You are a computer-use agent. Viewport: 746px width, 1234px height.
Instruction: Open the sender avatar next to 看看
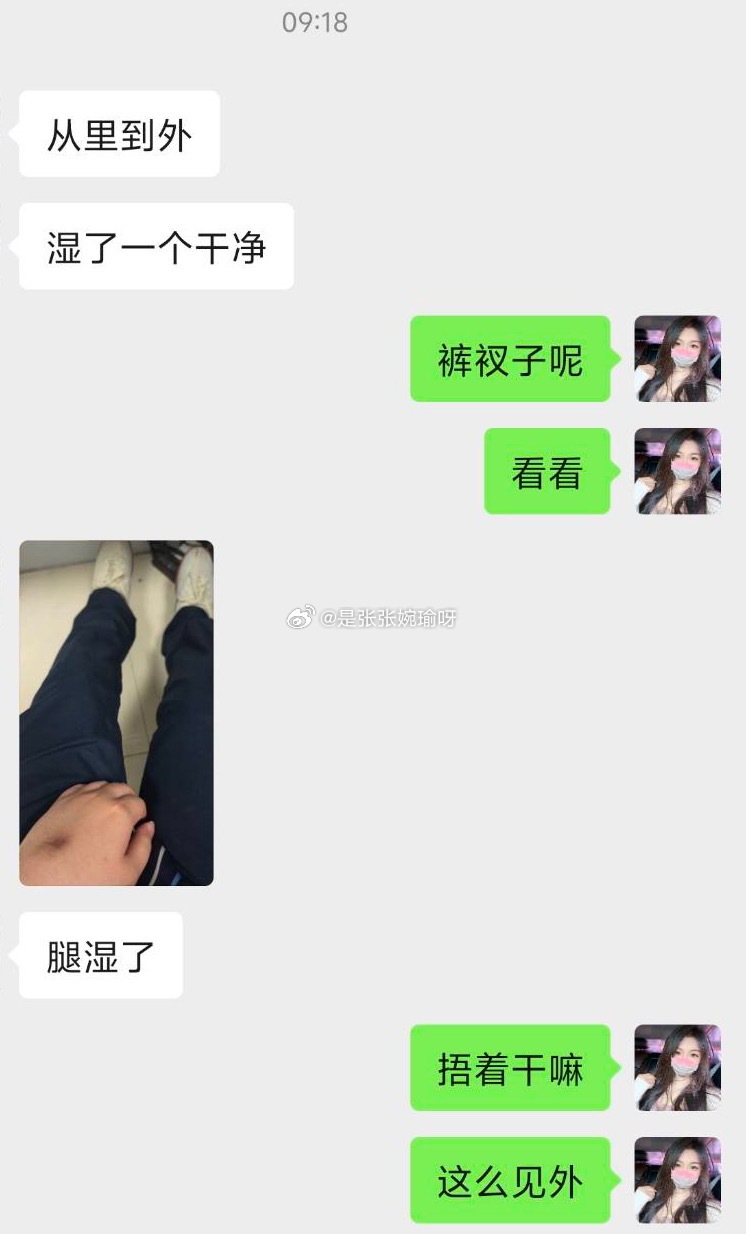click(x=678, y=471)
